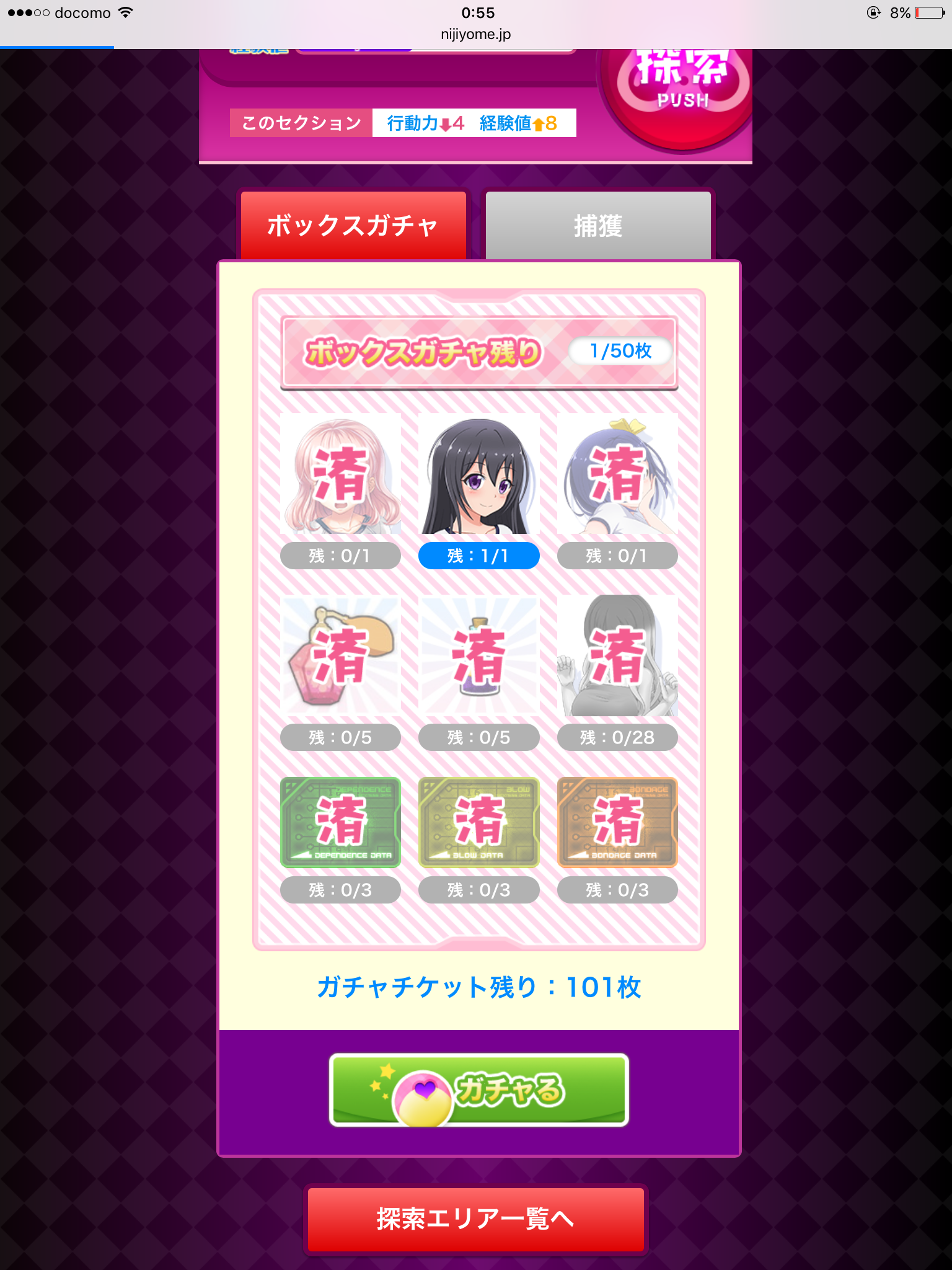Image resolution: width=952 pixels, height=1270 pixels.
Task: Select the ボックスガチャ tab
Action: coord(353,226)
